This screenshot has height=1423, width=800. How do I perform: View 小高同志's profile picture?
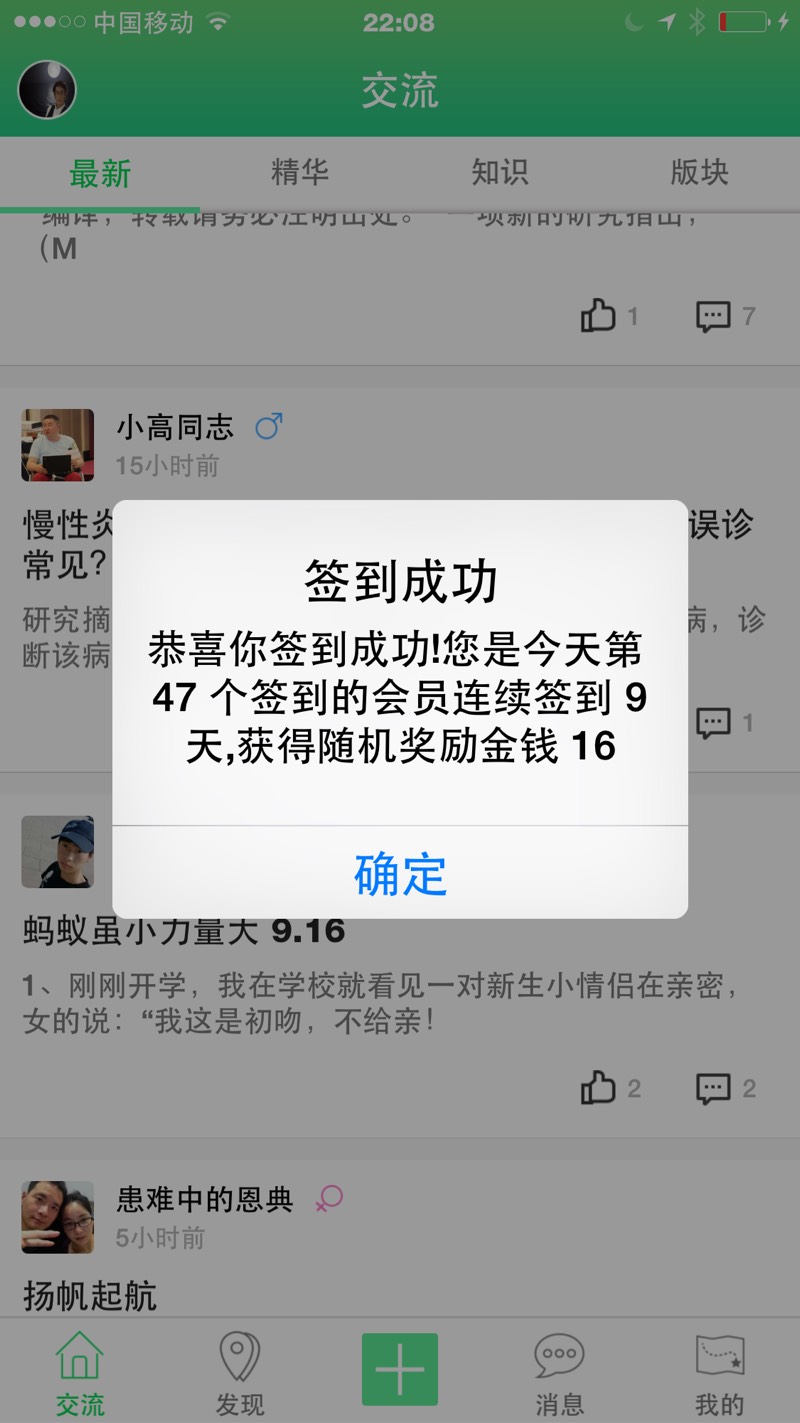[x=58, y=445]
